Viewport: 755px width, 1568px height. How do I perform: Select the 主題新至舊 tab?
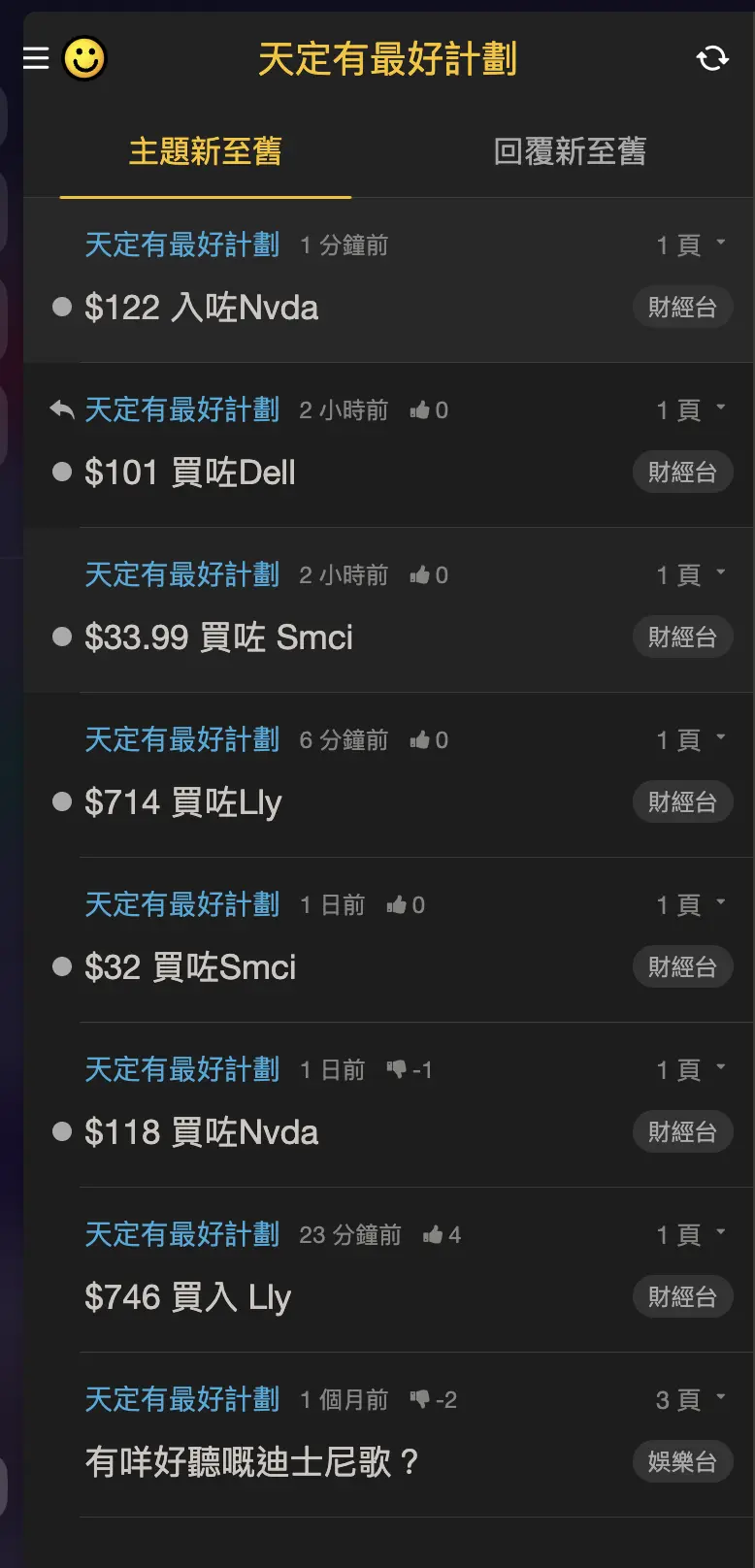tap(206, 151)
